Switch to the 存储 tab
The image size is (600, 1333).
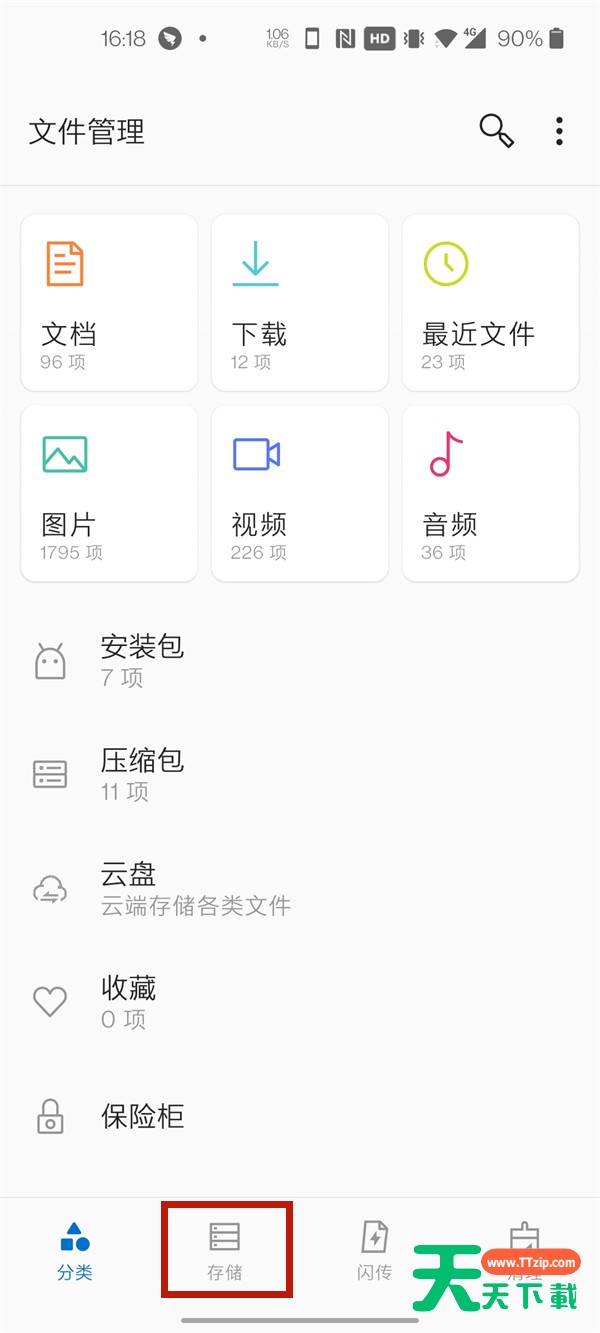point(225,1250)
